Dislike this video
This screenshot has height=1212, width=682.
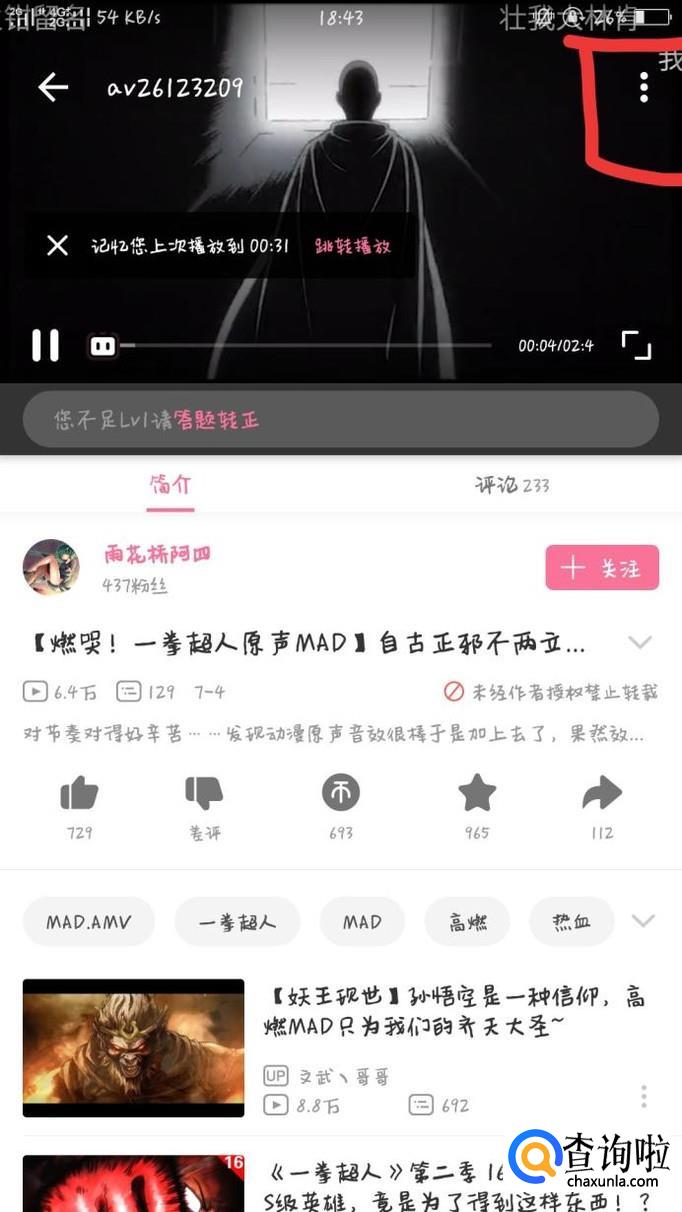(205, 795)
